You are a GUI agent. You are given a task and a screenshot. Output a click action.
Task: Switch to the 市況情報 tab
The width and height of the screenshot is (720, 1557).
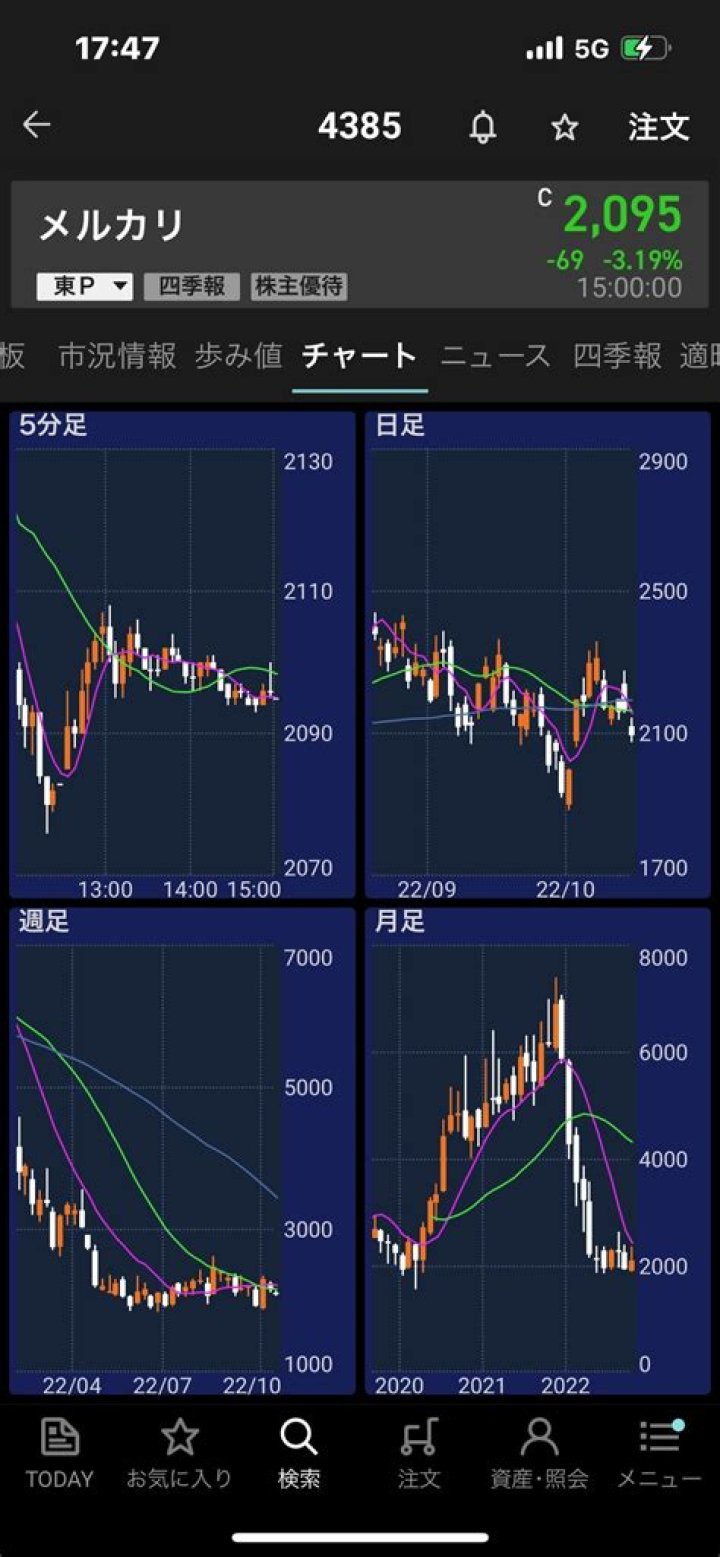117,356
